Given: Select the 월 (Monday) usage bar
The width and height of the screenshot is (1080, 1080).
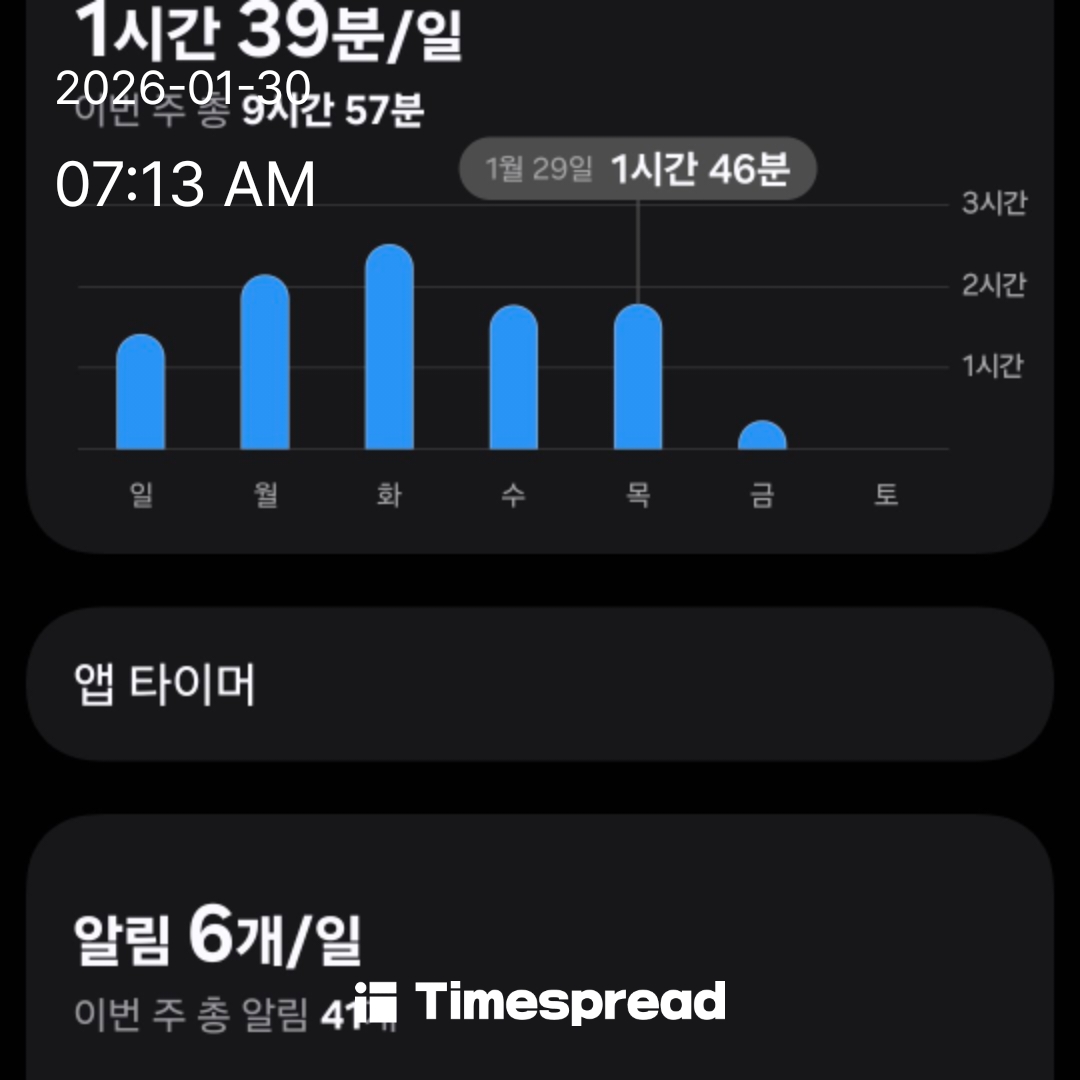Looking at the screenshot, I should click(x=265, y=363).
